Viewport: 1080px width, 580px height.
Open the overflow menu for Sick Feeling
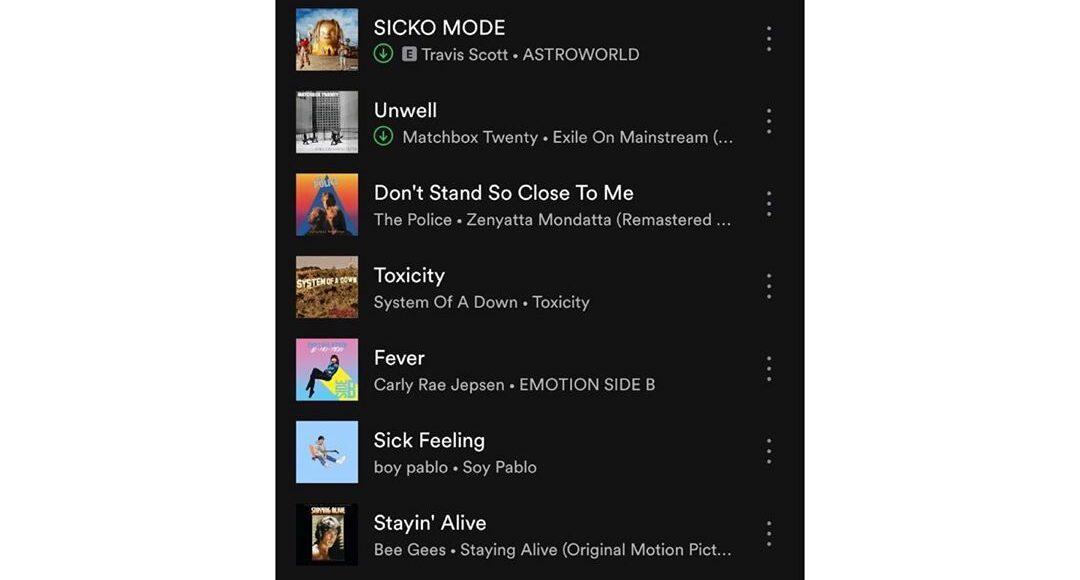tap(768, 452)
